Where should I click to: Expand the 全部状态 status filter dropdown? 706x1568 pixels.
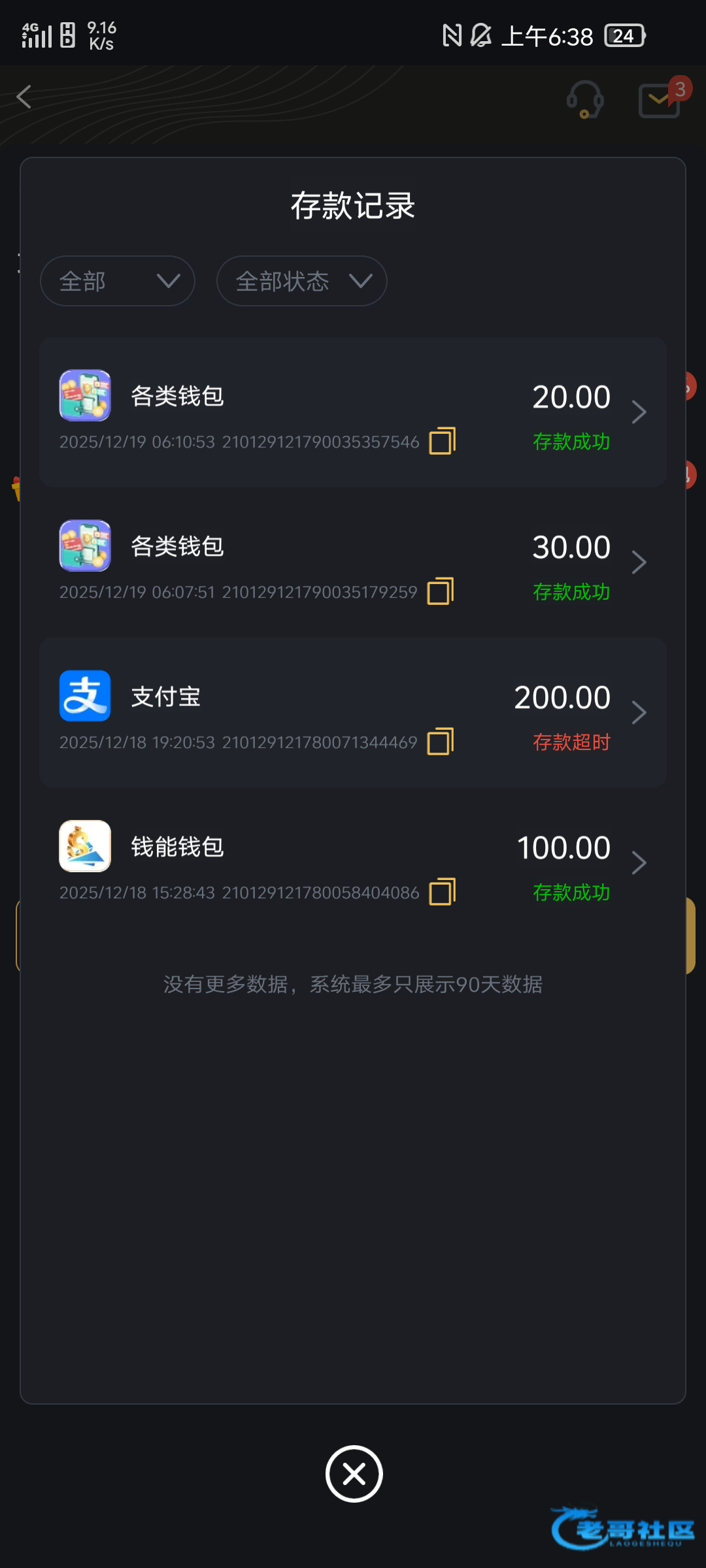[301, 281]
